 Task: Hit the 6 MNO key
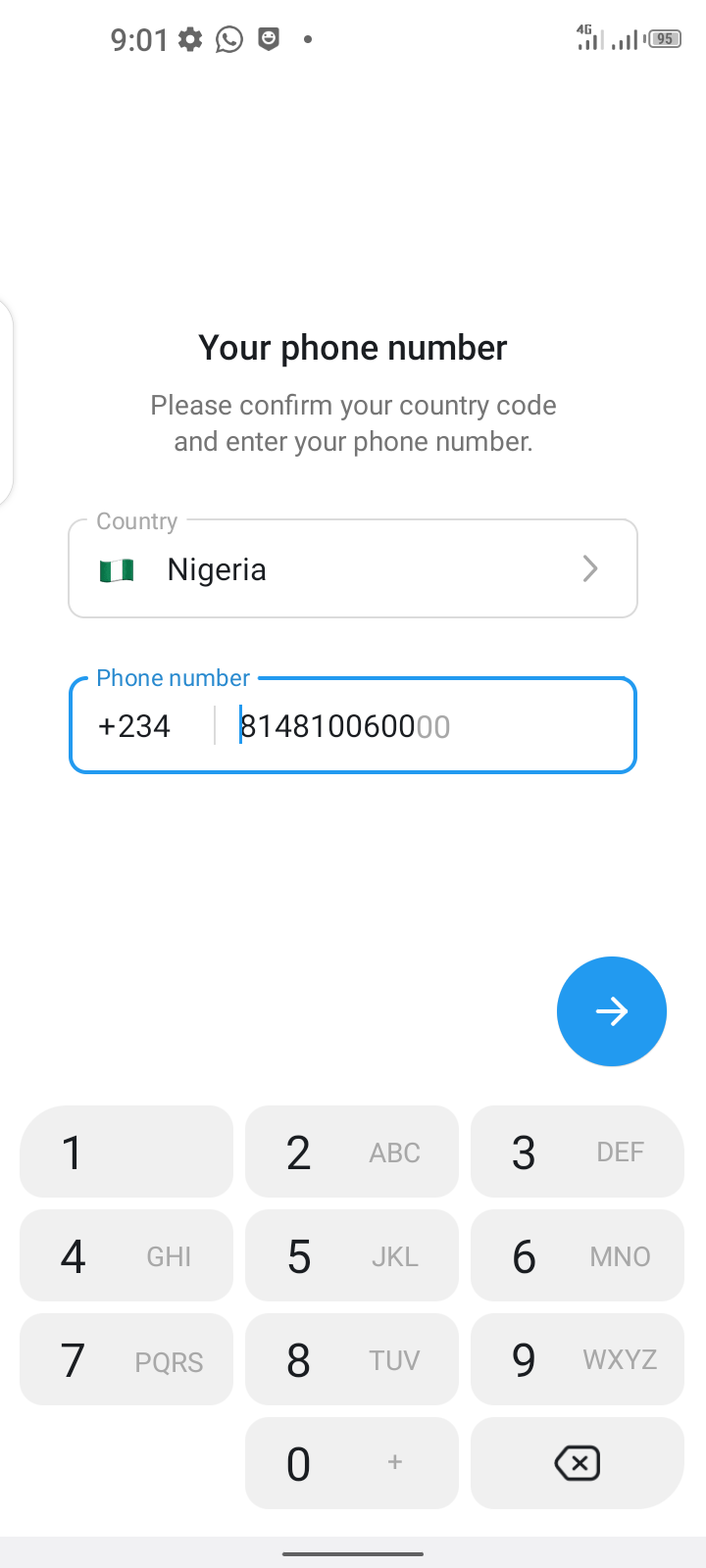click(x=577, y=1255)
